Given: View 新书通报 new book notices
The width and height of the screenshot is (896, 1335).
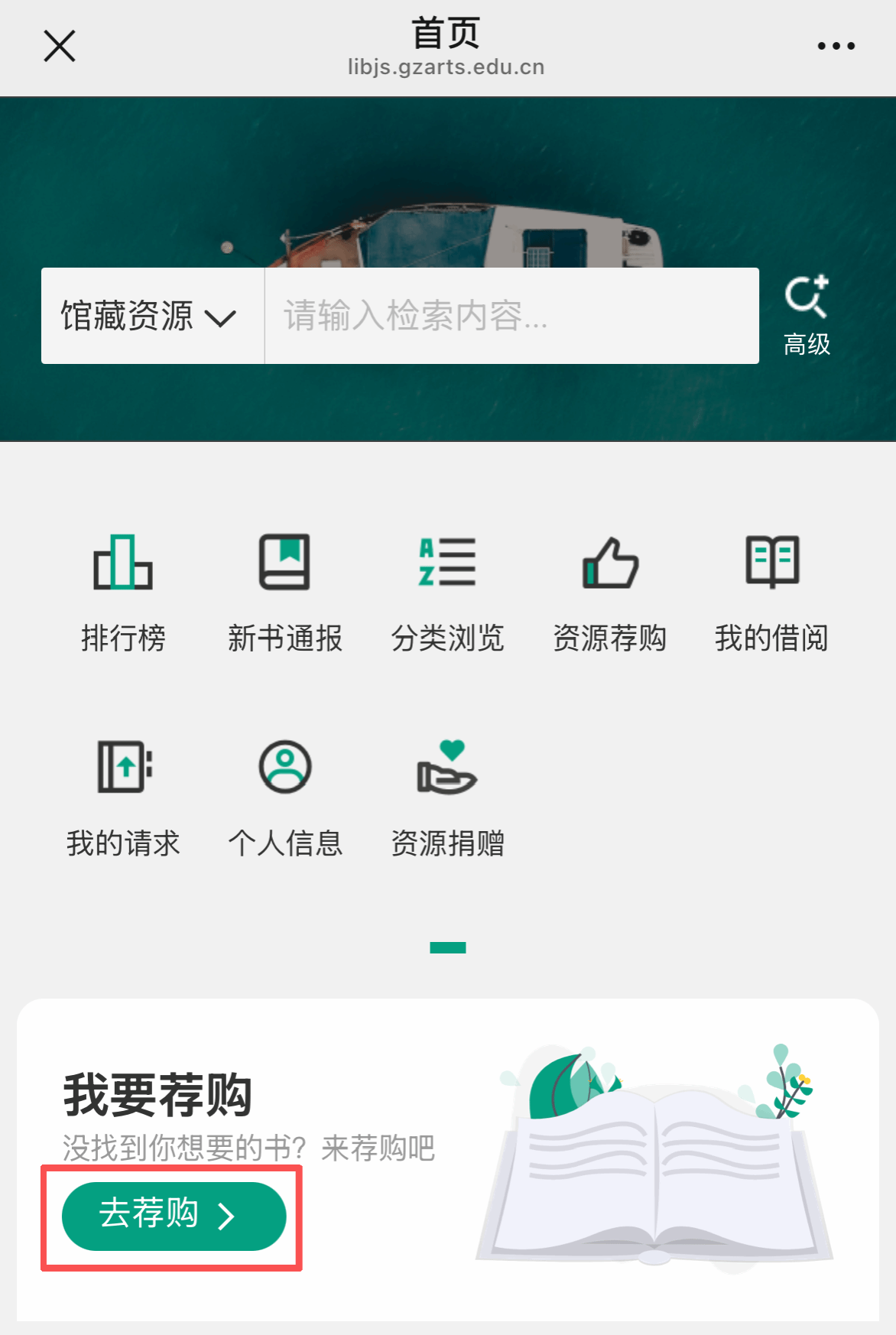Looking at the screenshot, I should click(x=285, y=593).
